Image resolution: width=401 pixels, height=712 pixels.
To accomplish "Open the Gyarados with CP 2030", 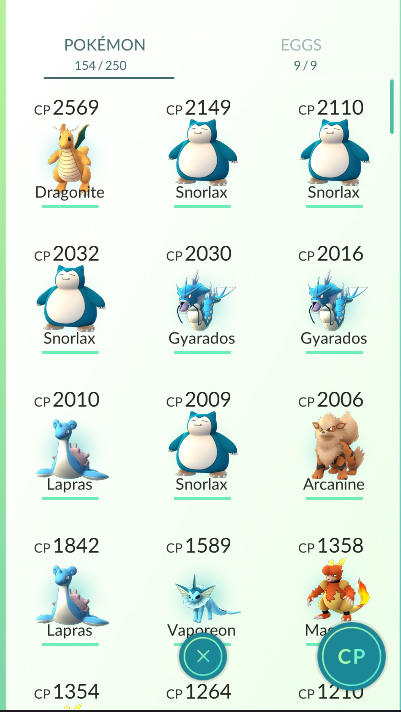I will [x=202, y=299].
